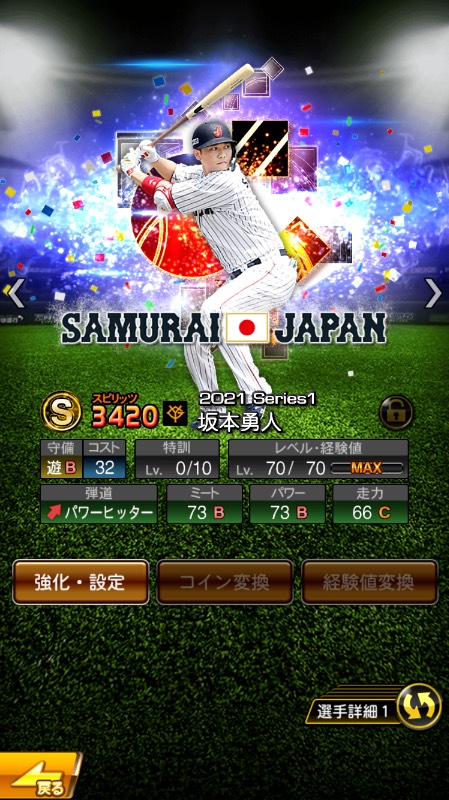Go to the previous player card arrow

point(16,293)
